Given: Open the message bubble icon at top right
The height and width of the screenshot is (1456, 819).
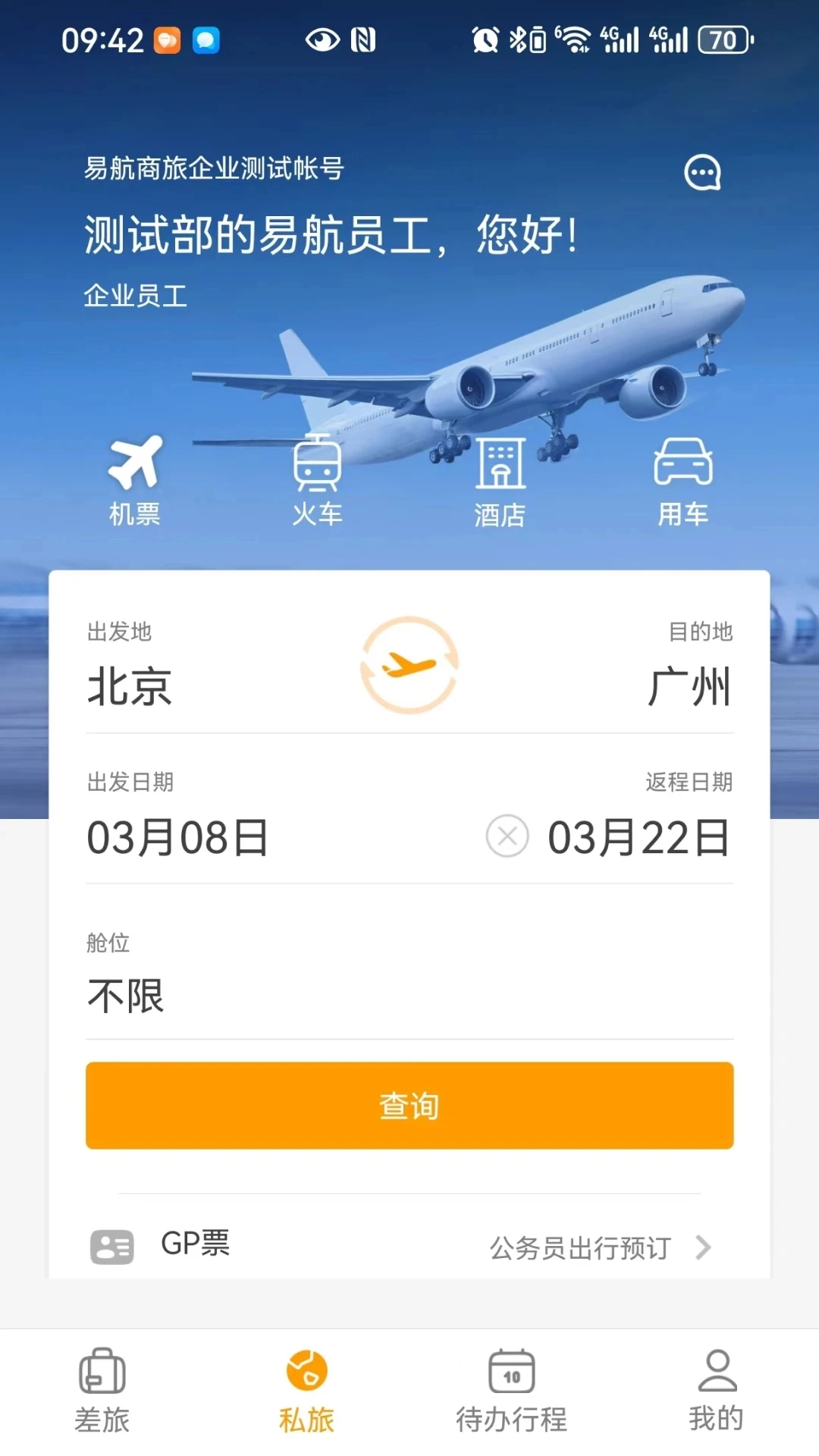Looking at the screenshot, I should point(701,173).
